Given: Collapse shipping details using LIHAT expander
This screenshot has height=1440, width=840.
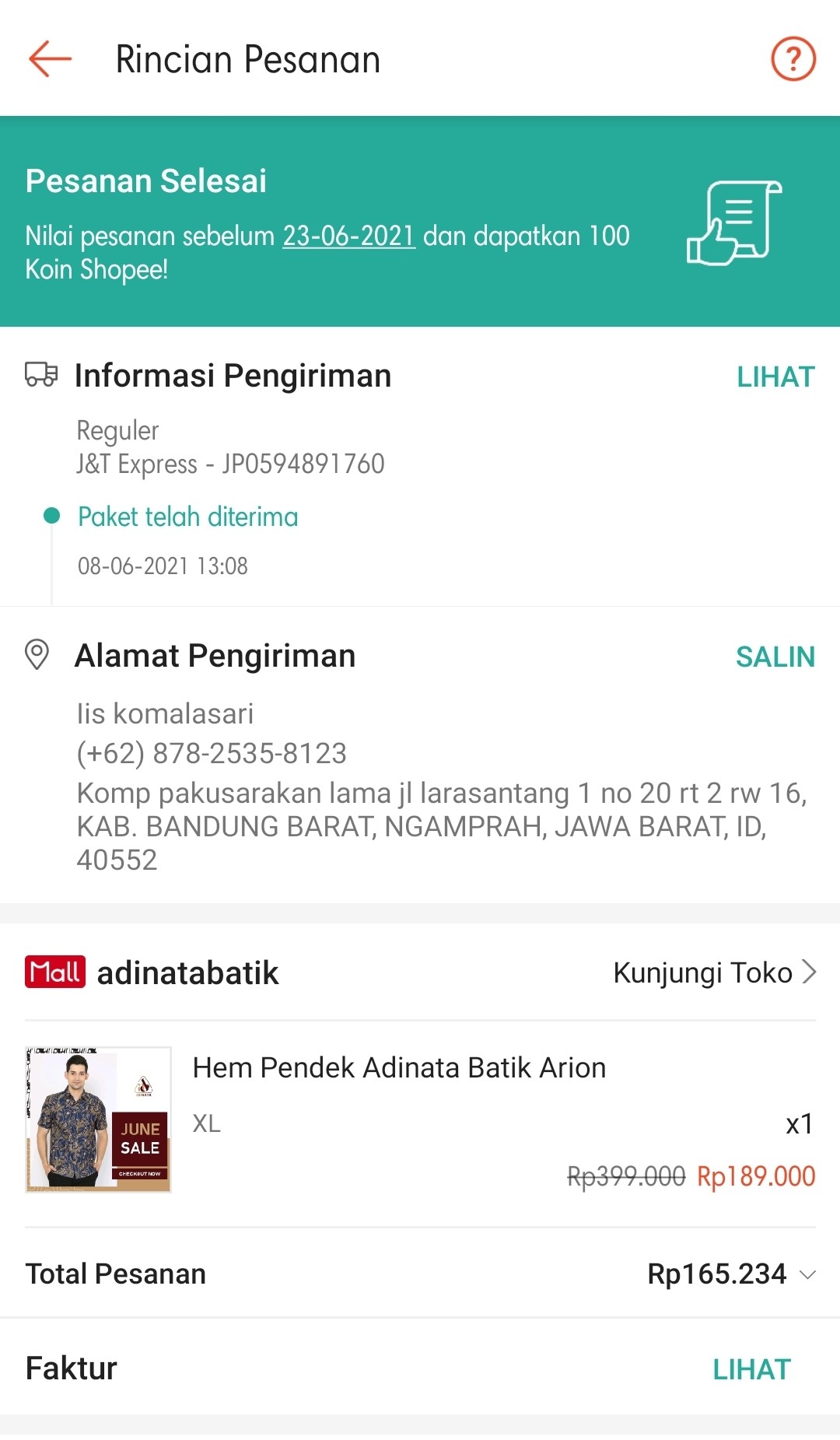Looking at the screenshot, I should [x=775, y=377].
